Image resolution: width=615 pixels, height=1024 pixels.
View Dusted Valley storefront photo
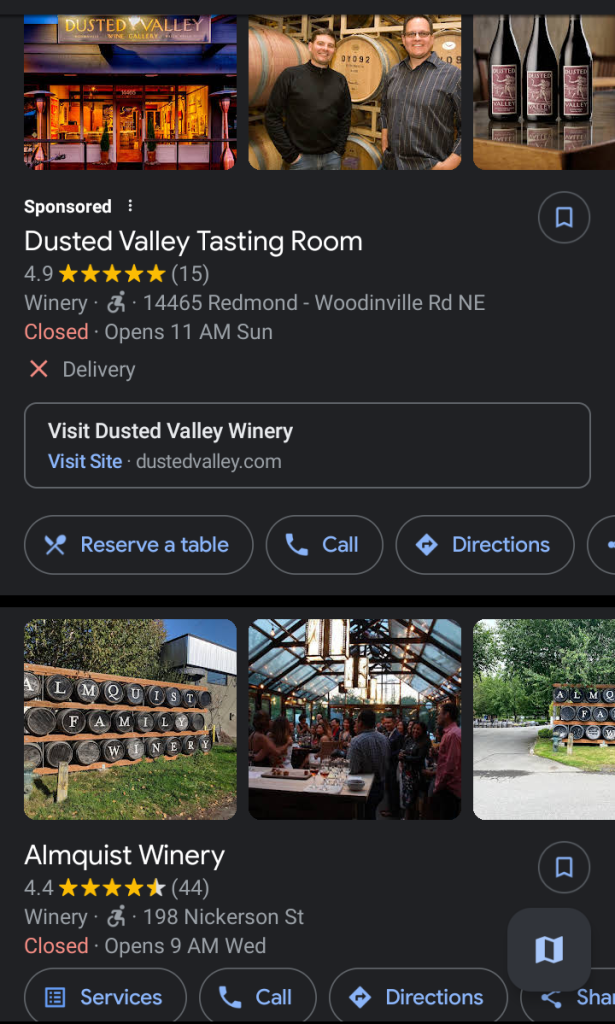tap(130, 92)
